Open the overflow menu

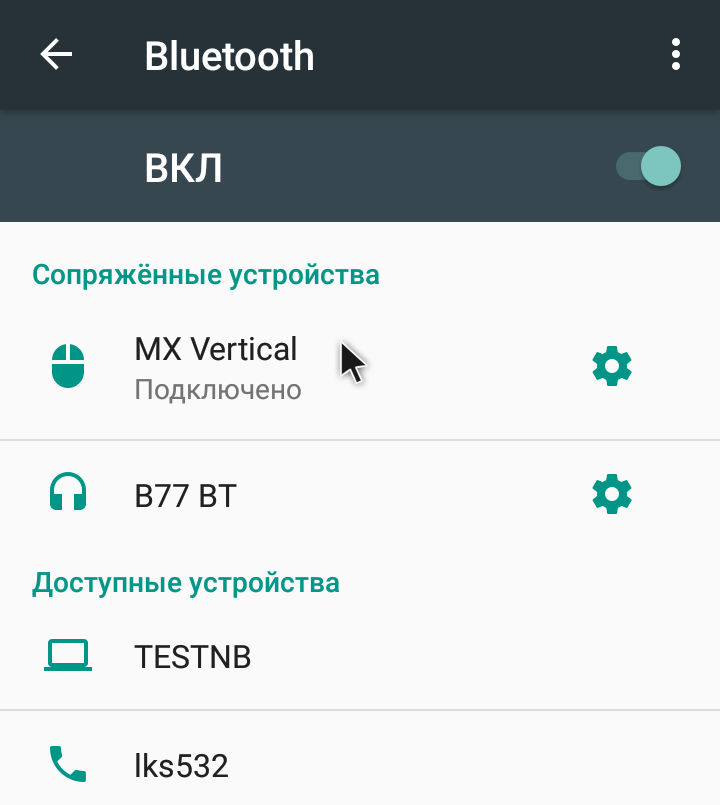676,55
